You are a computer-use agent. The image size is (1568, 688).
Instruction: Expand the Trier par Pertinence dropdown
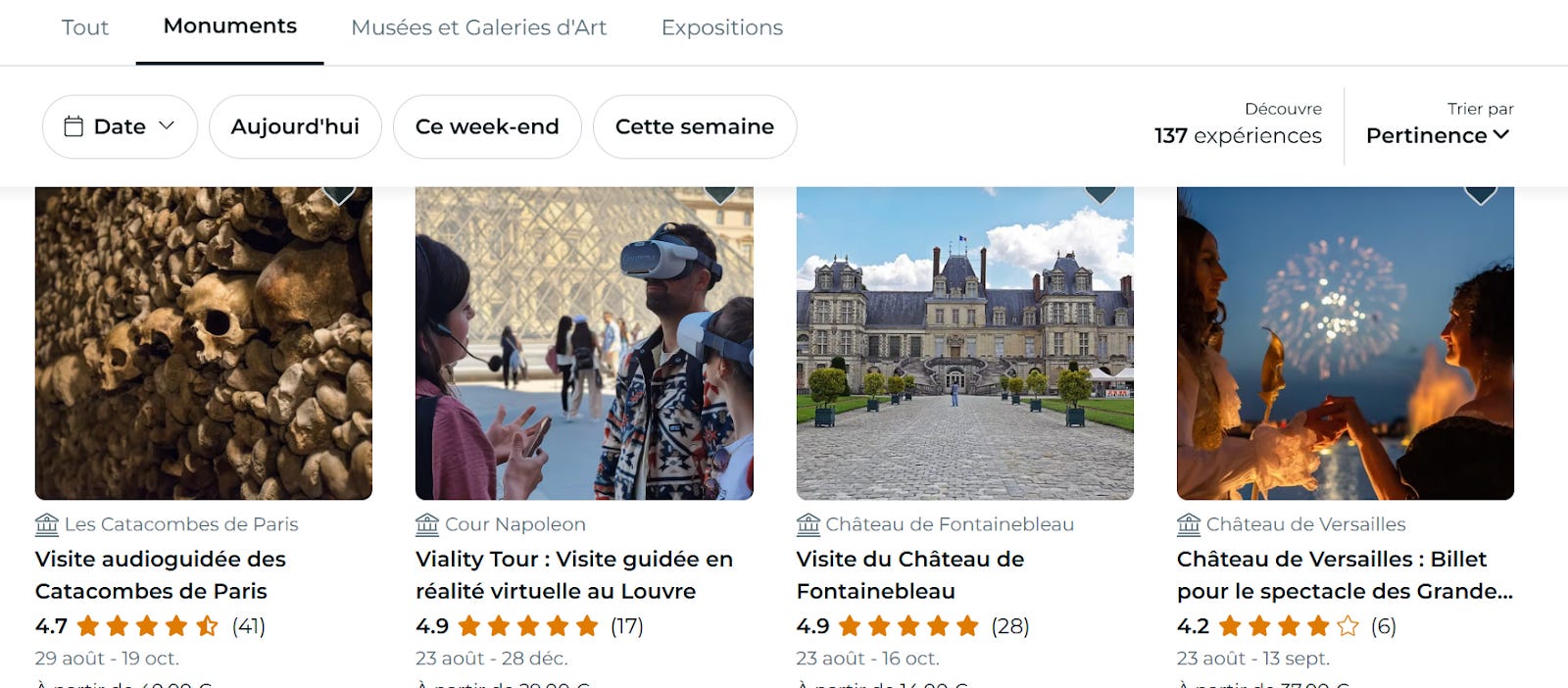(1437, 135)
